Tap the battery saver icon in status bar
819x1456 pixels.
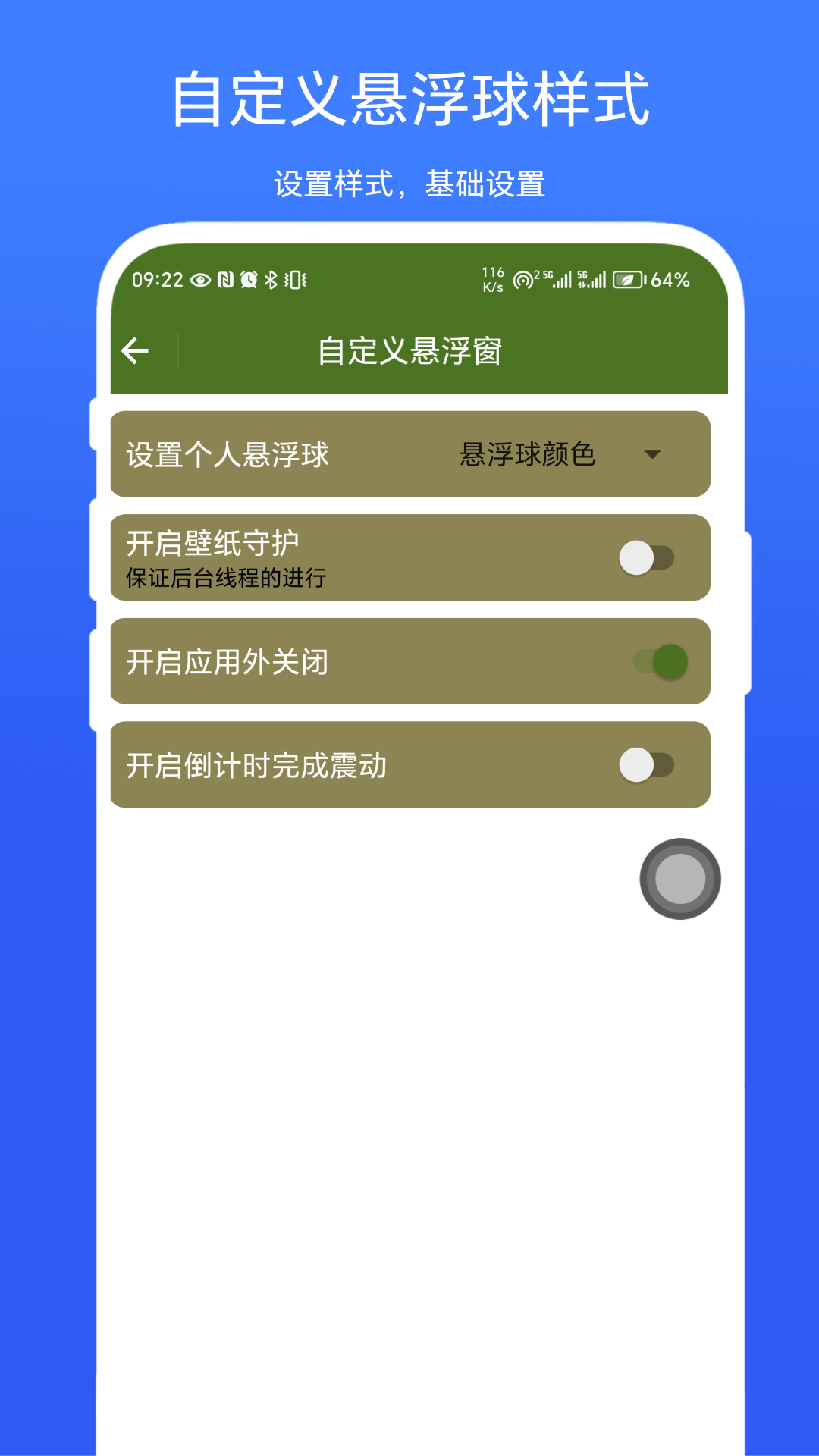click(626, 281)
